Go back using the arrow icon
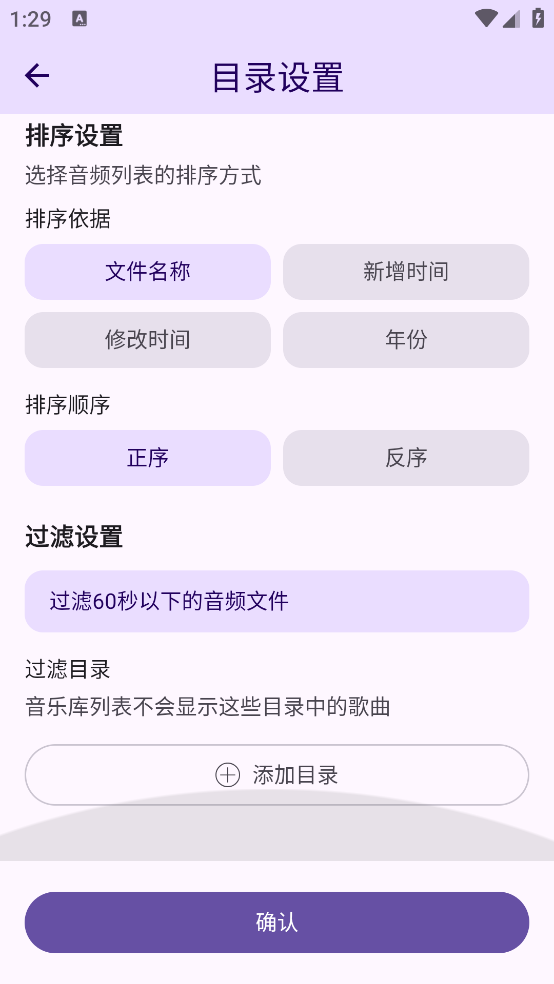The height and width of the screenshot is (984, 554). pyautogui.click(x=37, y=76)
